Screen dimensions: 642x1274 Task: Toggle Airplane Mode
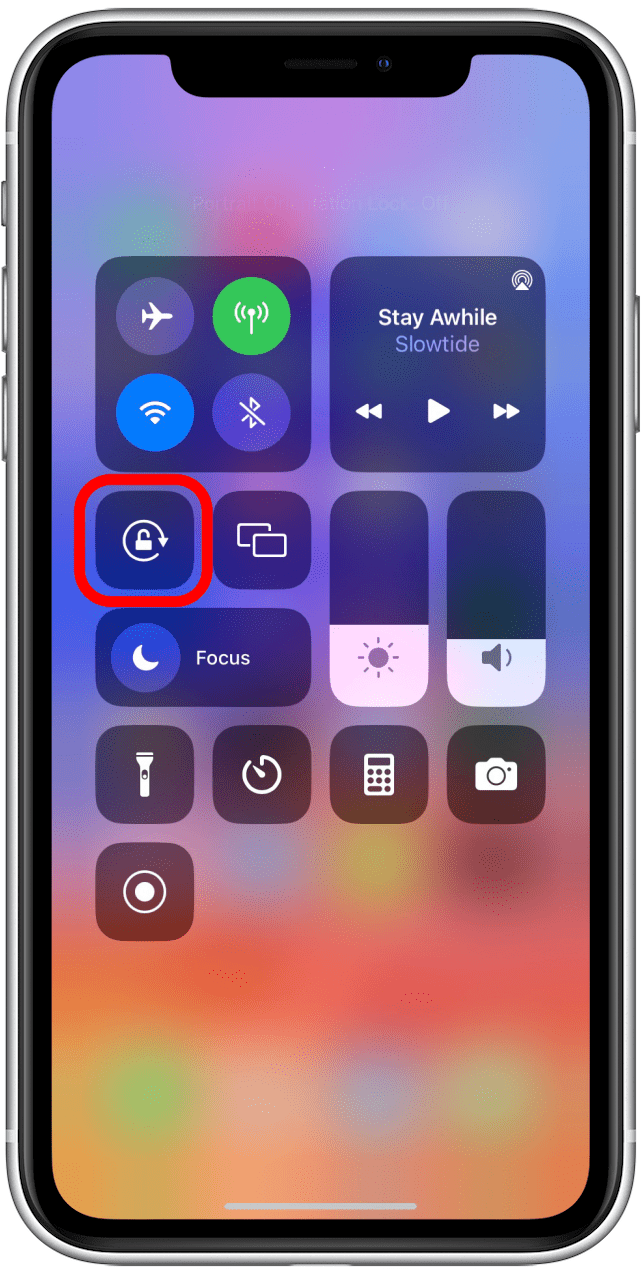point(155,318)
